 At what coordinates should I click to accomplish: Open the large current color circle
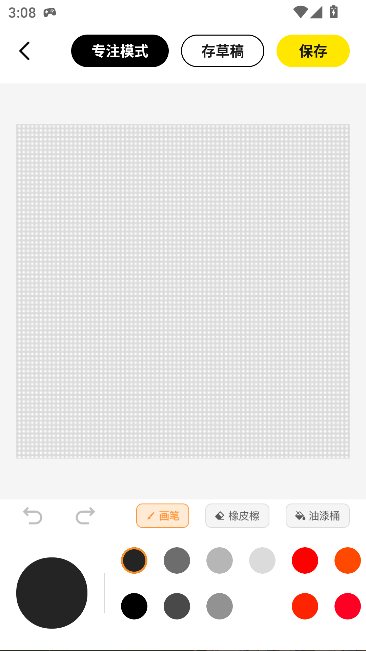52,593
